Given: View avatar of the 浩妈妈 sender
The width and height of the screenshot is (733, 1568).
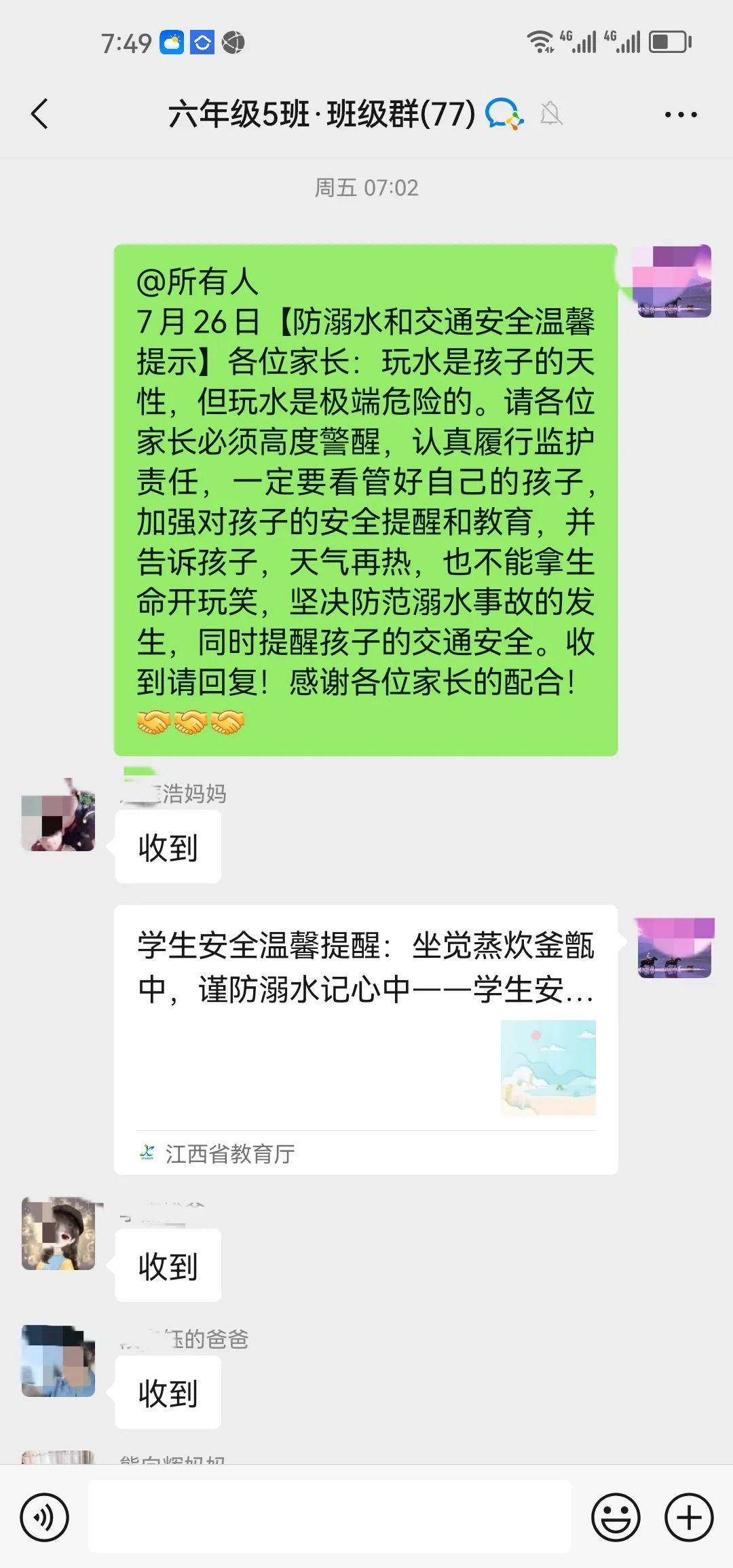Looking at the screenshot, I should 58,815.
